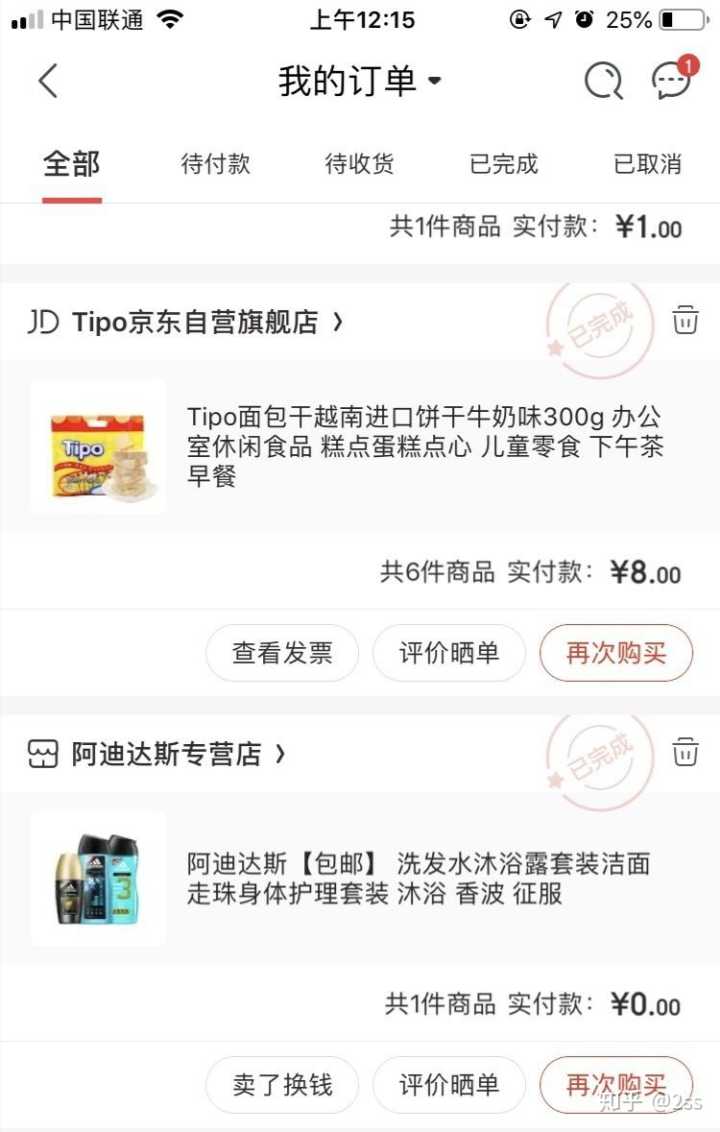Open the messages chat bubble icon
The image size is (720, 1132).
coord(672,81)
